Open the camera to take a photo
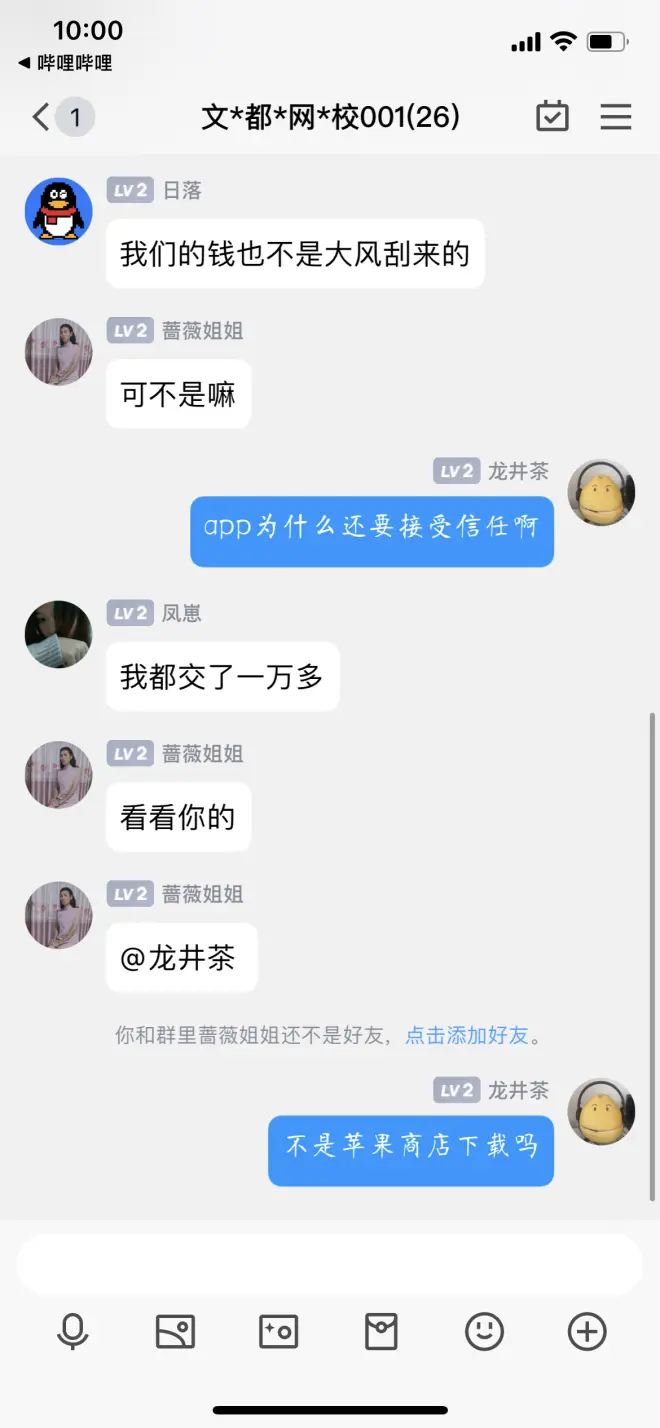Image resolution: width=660 pixels, height=1428 pixels. click(x=278, y=1332)
